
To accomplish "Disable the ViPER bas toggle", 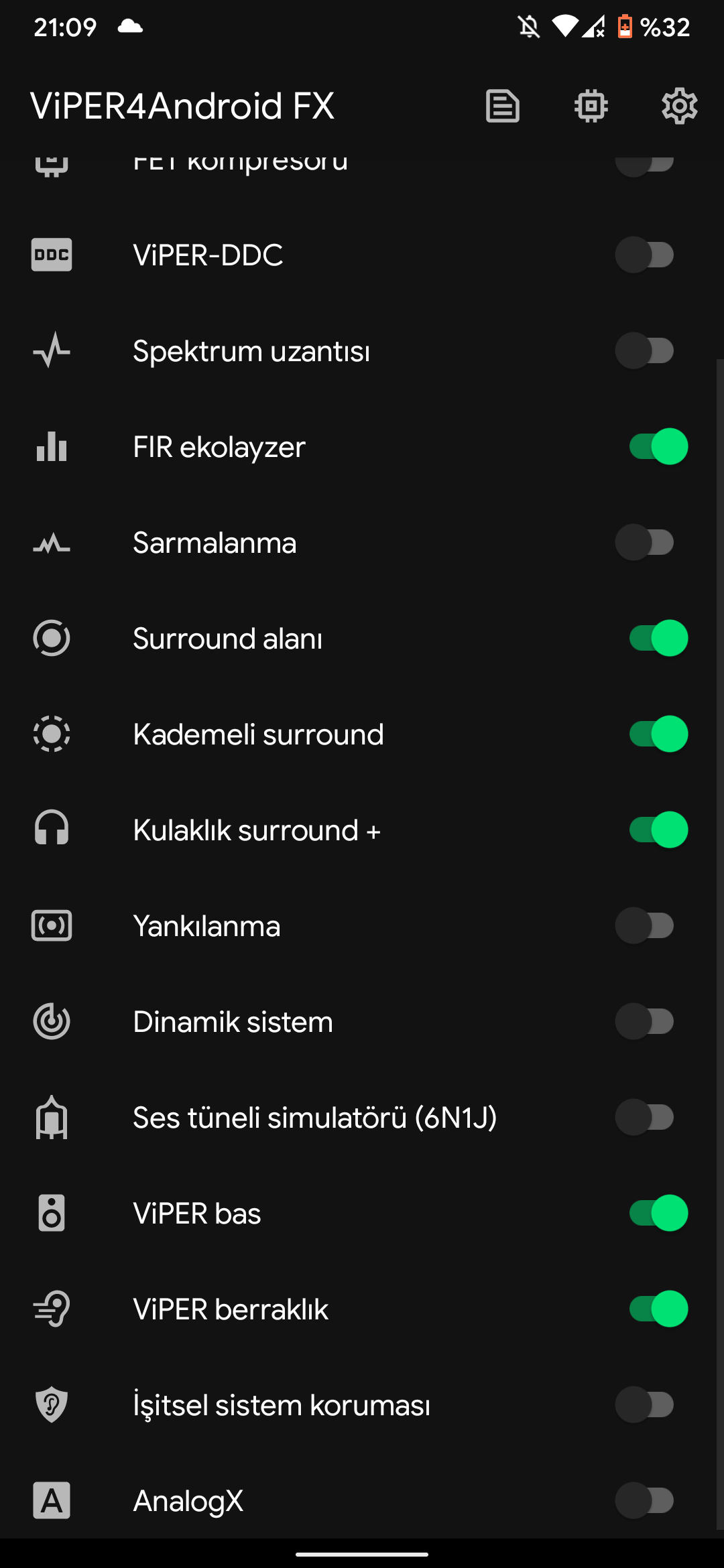I will (x=658, y=1214).
